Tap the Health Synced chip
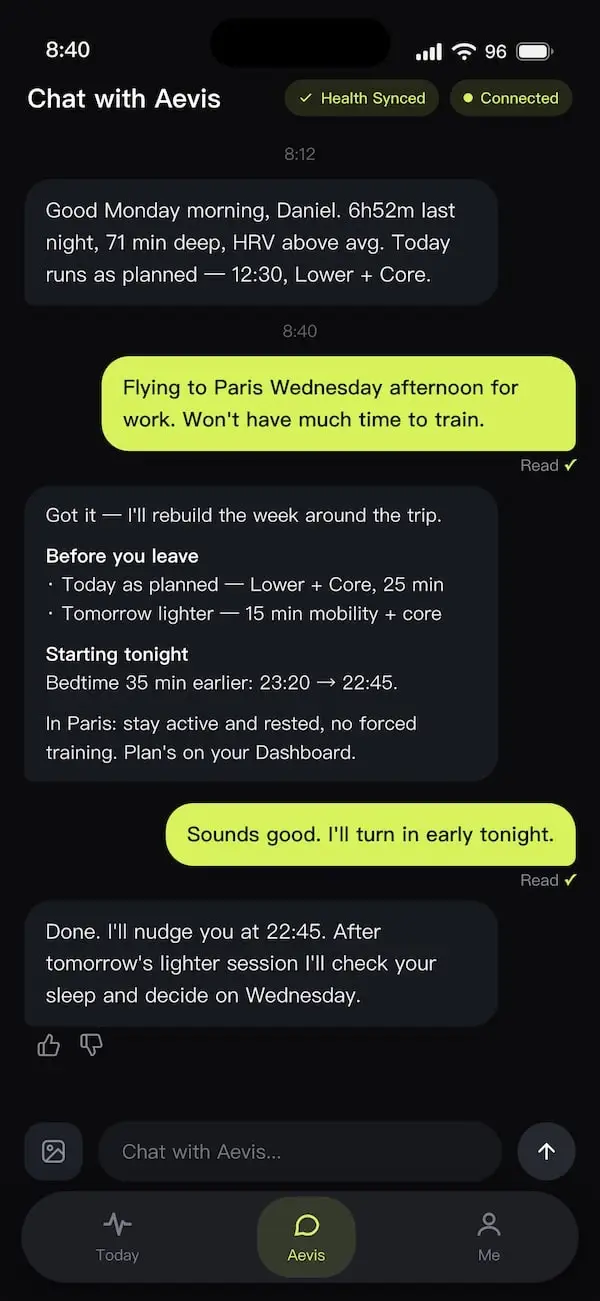Screen dimensions: 600x1301 point(362,98)
